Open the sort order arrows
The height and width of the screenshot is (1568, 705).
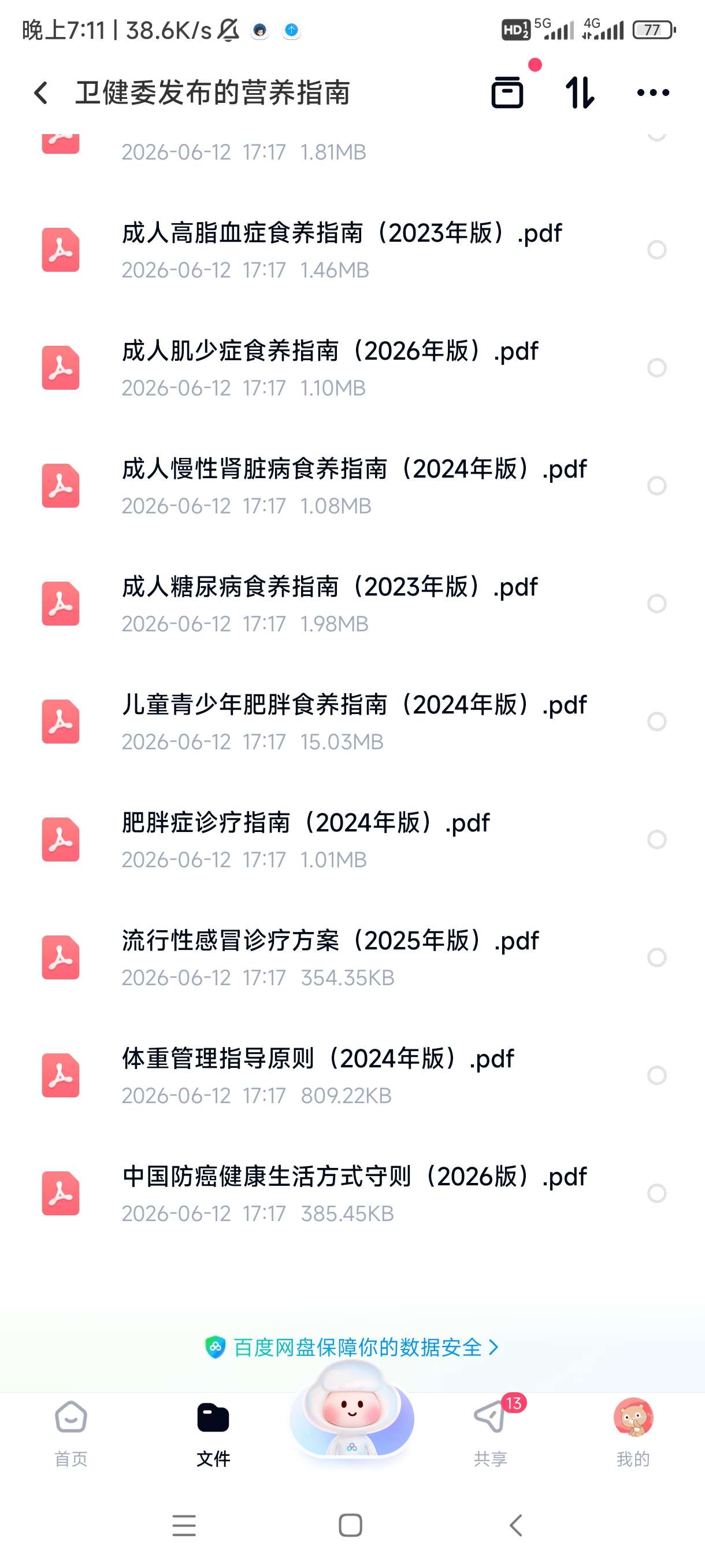point(580,93)
